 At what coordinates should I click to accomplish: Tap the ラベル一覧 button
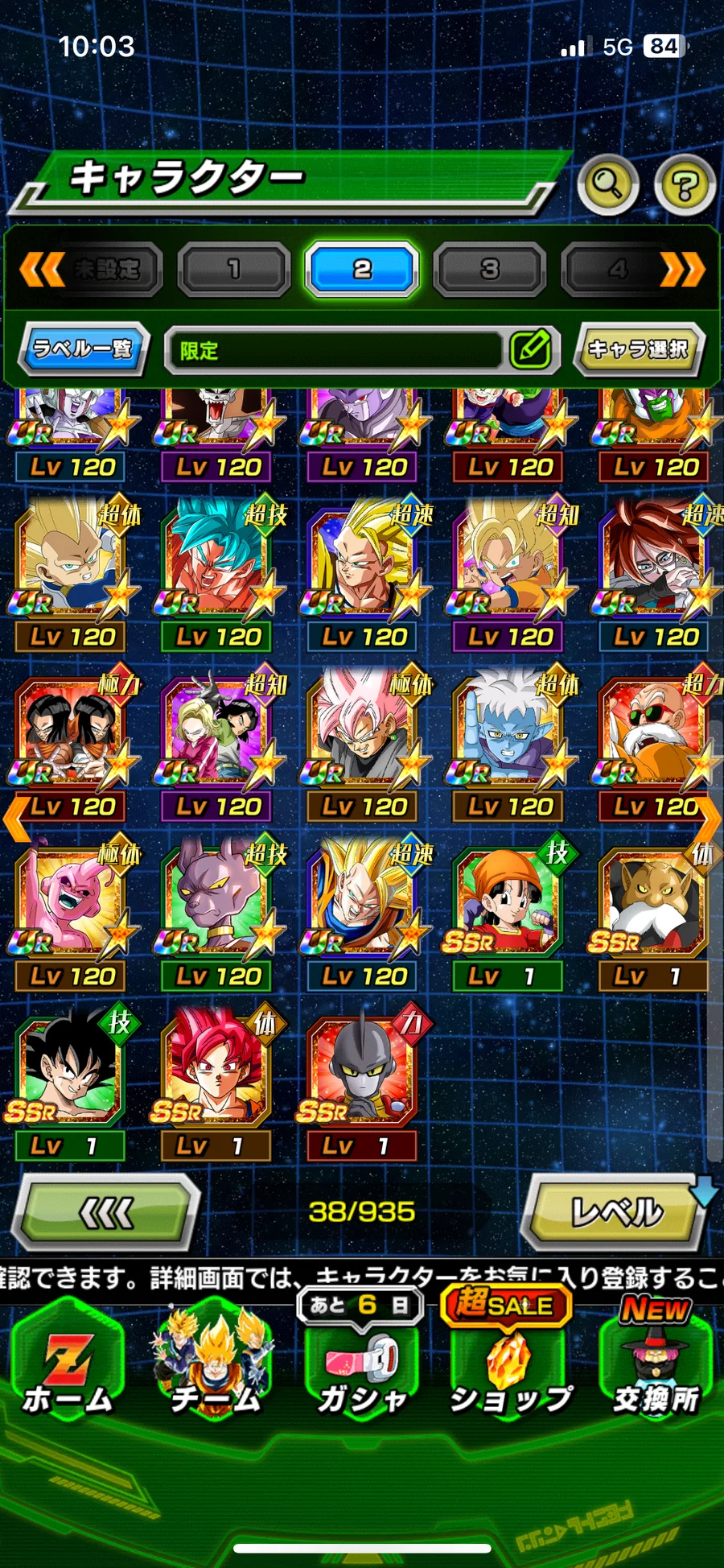[84, 349]
